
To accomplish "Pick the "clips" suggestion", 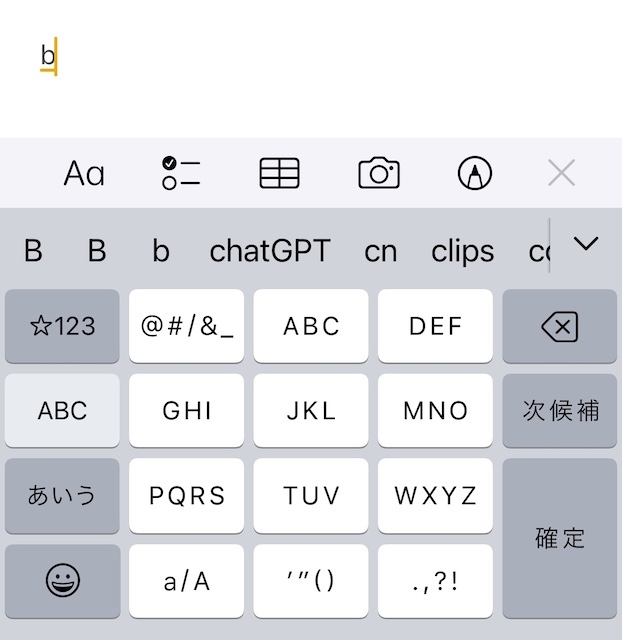I will coord(463,250).
